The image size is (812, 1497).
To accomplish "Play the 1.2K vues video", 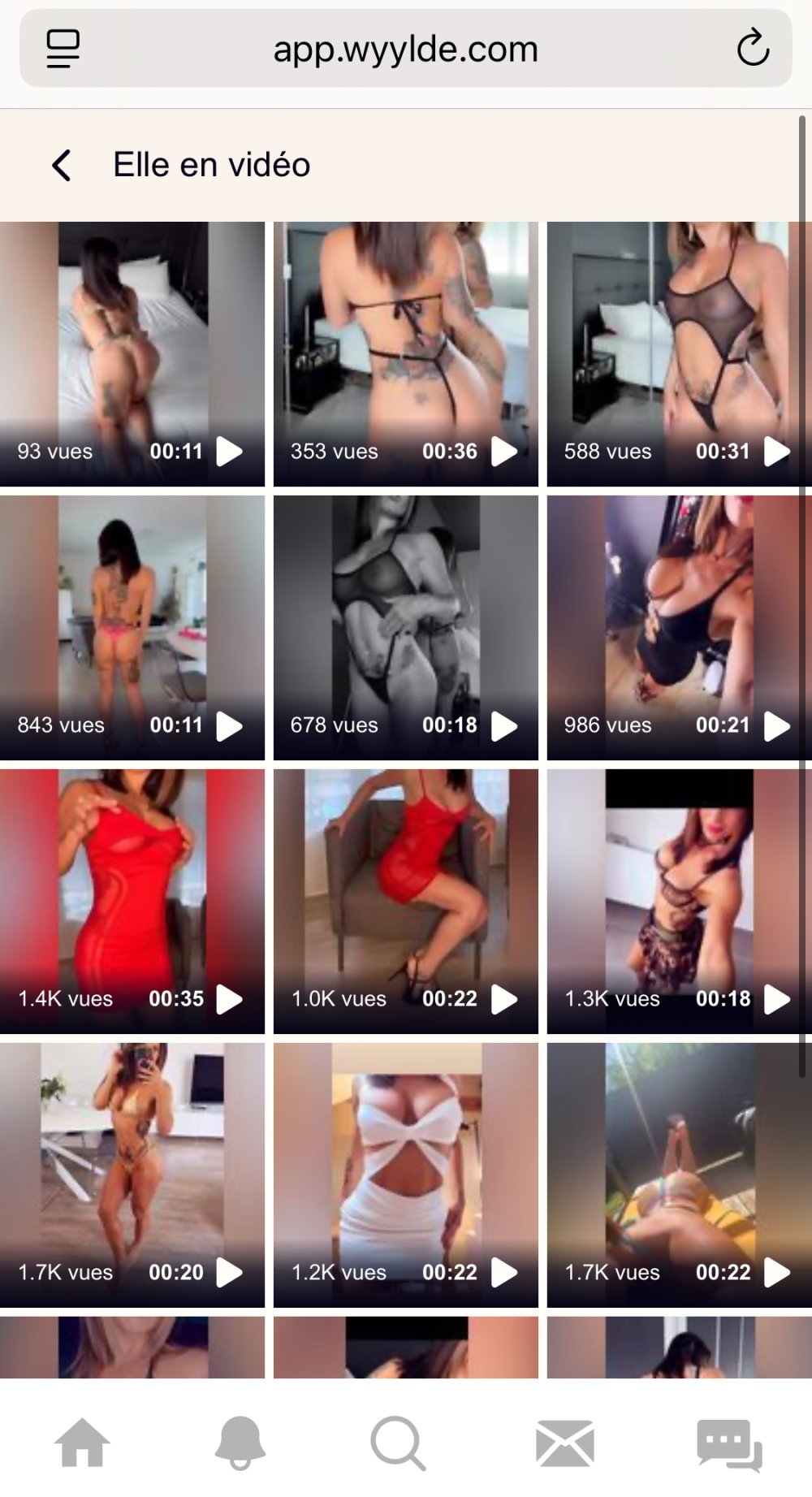I will pyautogui.click(x=405, y=1175).
